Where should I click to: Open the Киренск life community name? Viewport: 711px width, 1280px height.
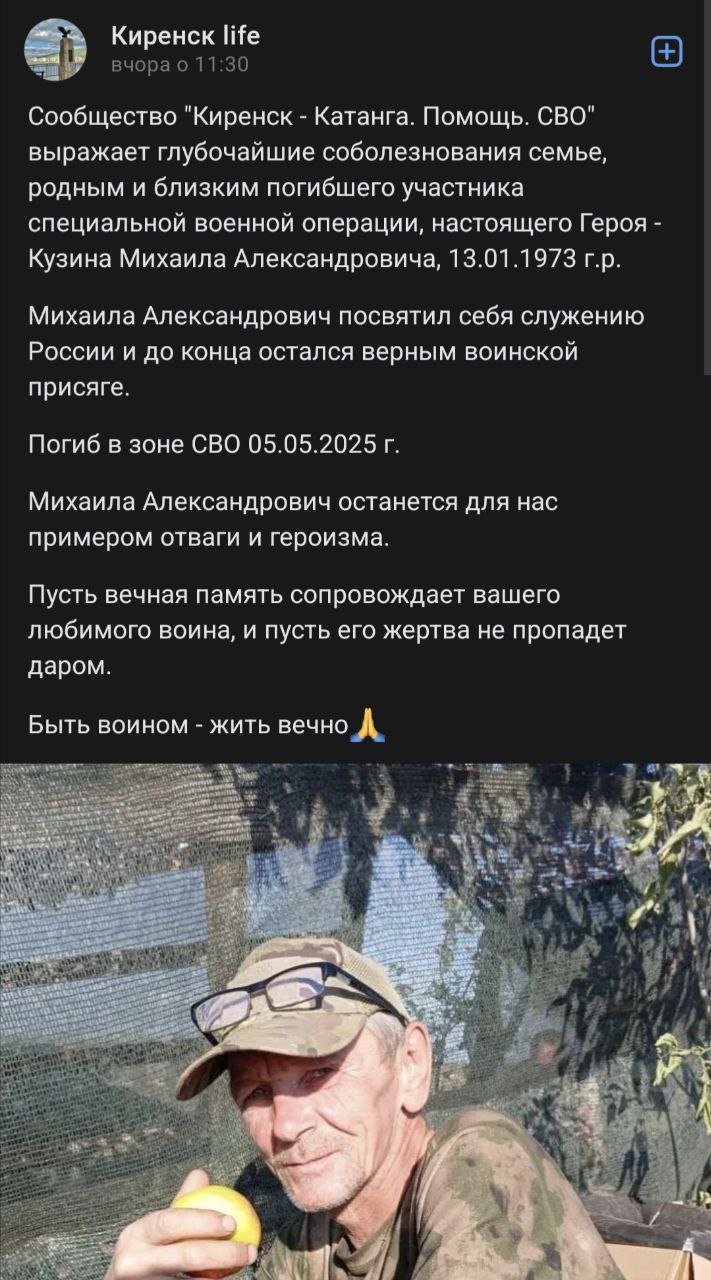185,36
